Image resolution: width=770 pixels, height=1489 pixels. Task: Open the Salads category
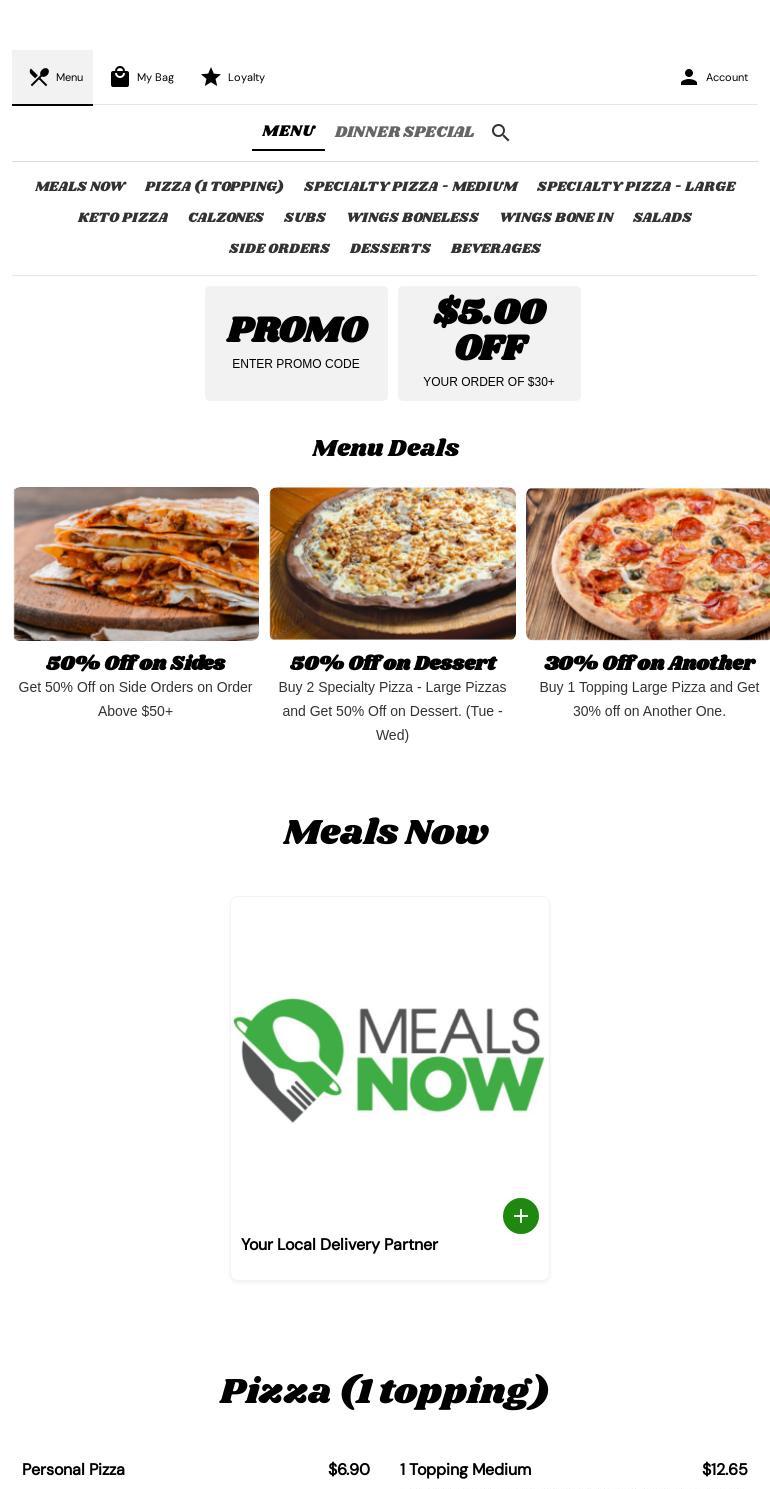(x=662, y=218)
